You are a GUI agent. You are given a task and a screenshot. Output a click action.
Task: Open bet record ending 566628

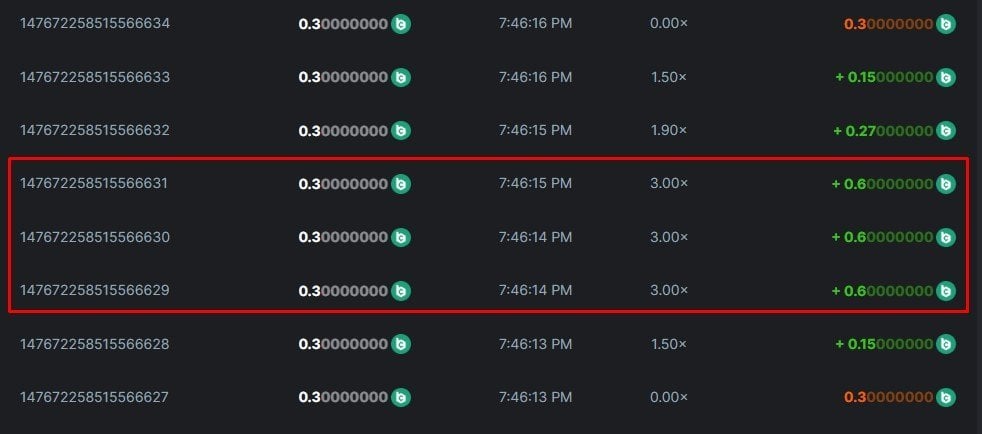click(95, 344)
